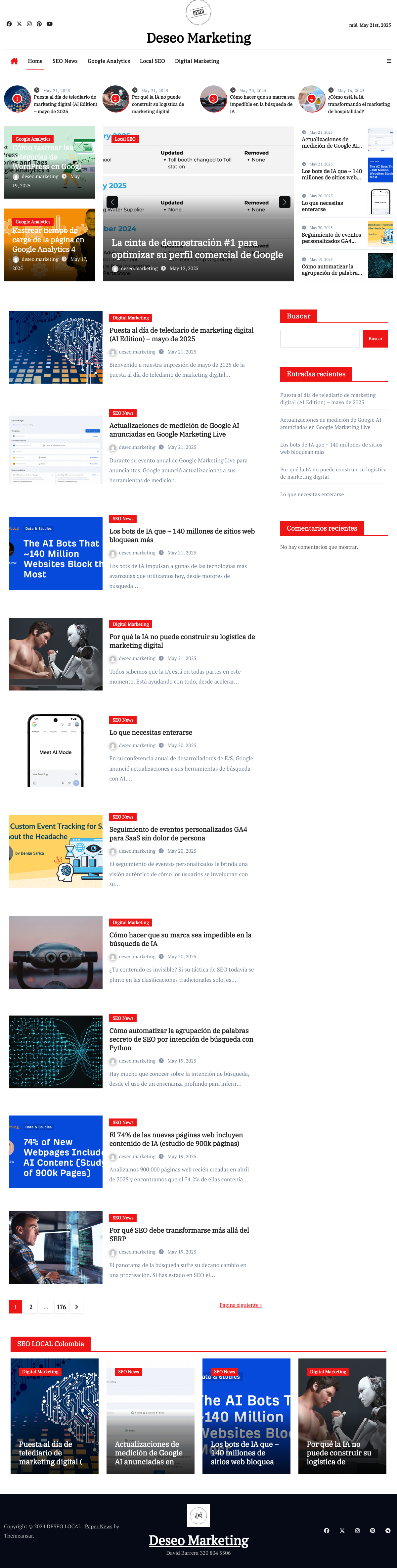
Task: Select the Local SEO menu item
Action: [152, 61]
